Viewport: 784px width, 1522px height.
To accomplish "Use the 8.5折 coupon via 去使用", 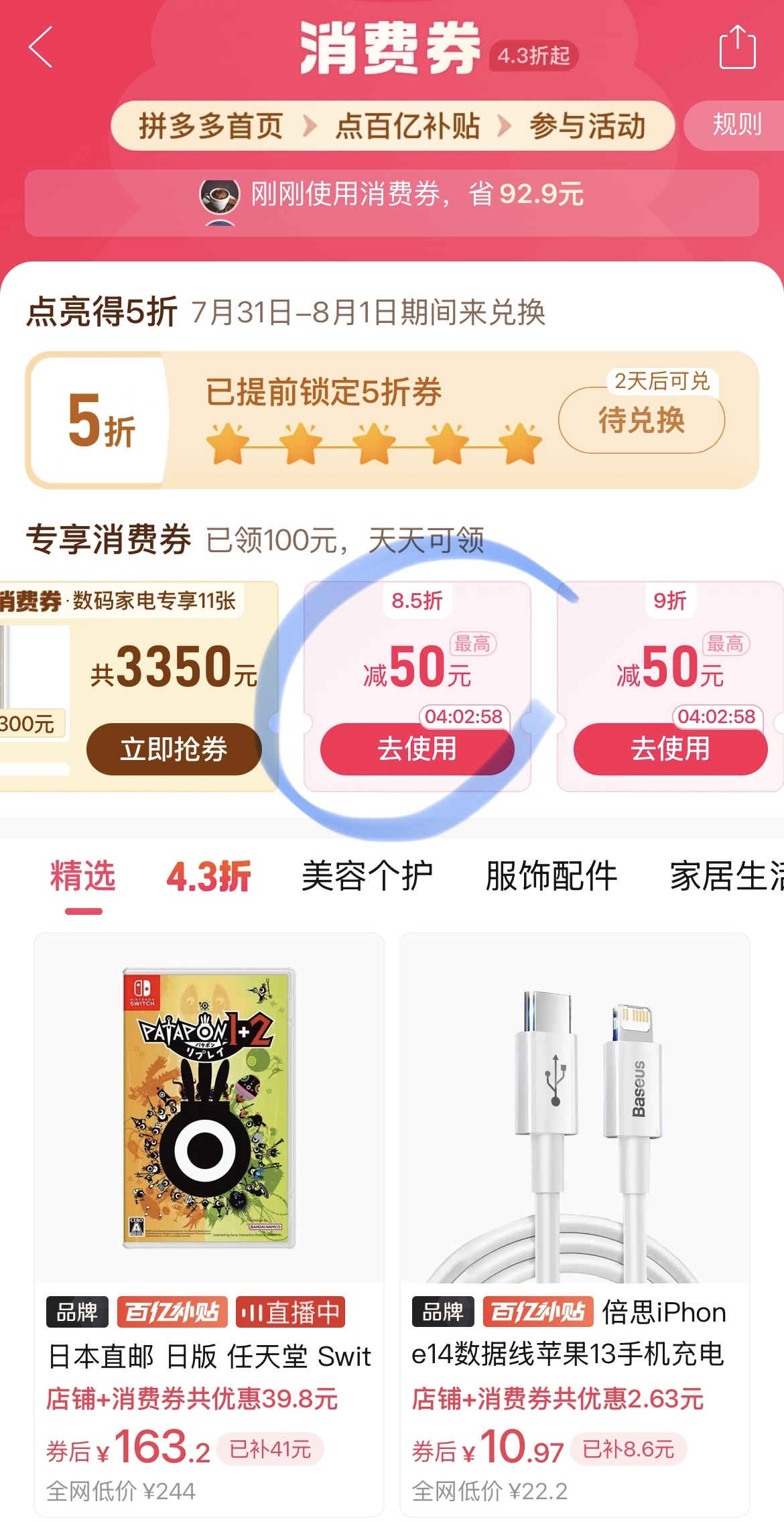I will pyautogui.click(x=417, y=749).
